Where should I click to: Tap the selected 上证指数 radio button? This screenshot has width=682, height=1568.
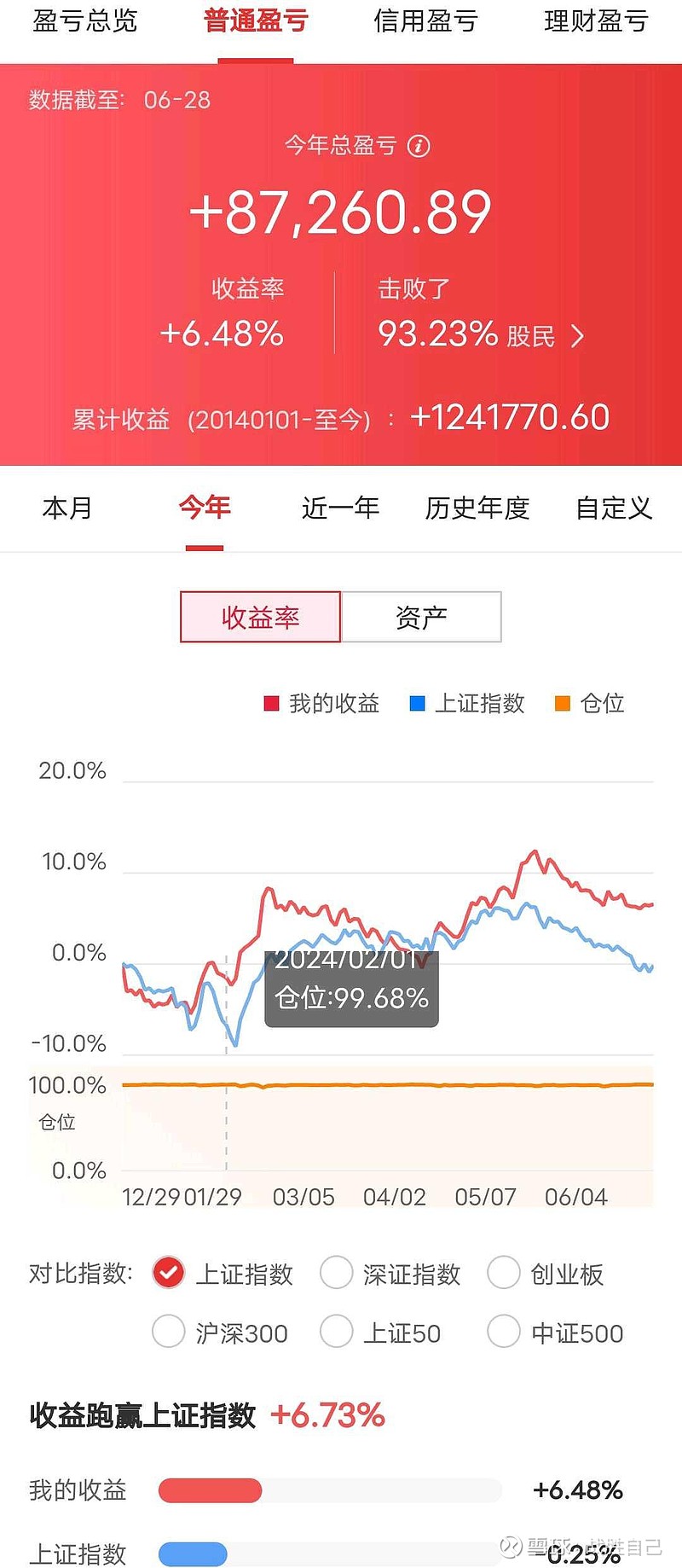click(x=168, y=1274)
